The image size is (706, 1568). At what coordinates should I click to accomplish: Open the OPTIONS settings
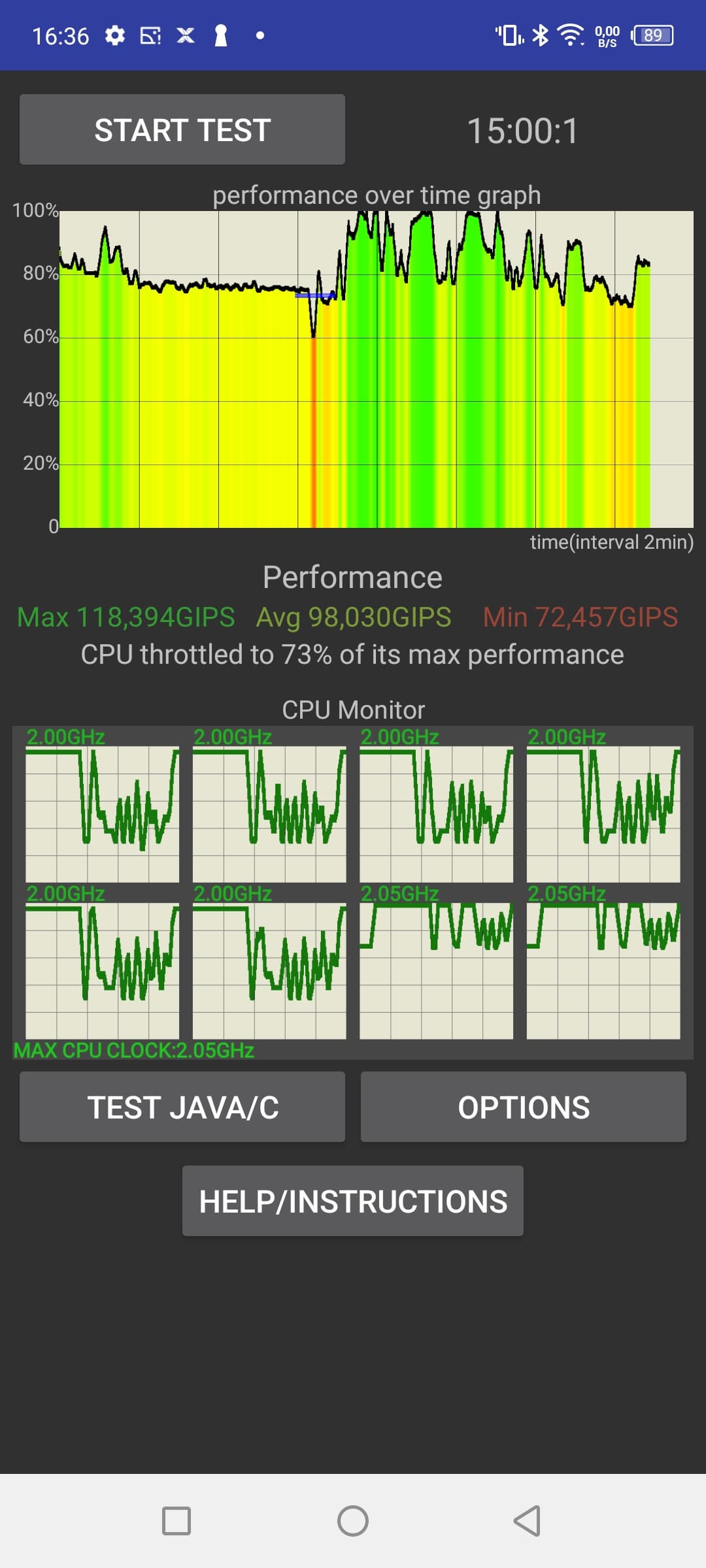pyautogui.click(x=523, y=1107)
